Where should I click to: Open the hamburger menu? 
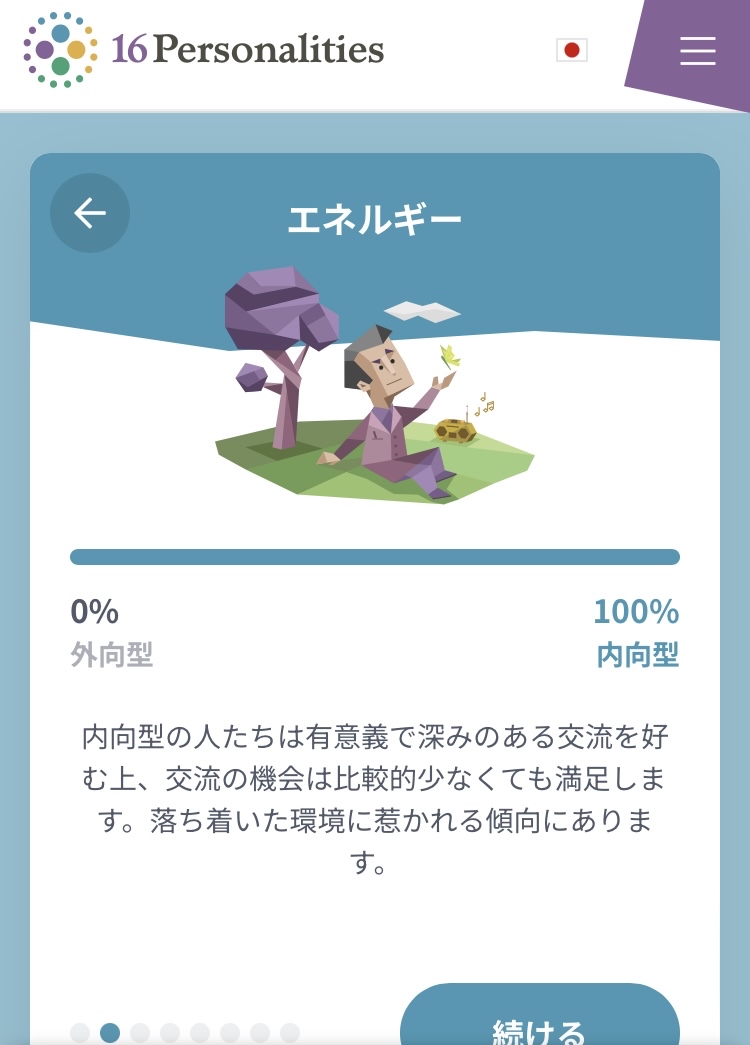(697, 51)
